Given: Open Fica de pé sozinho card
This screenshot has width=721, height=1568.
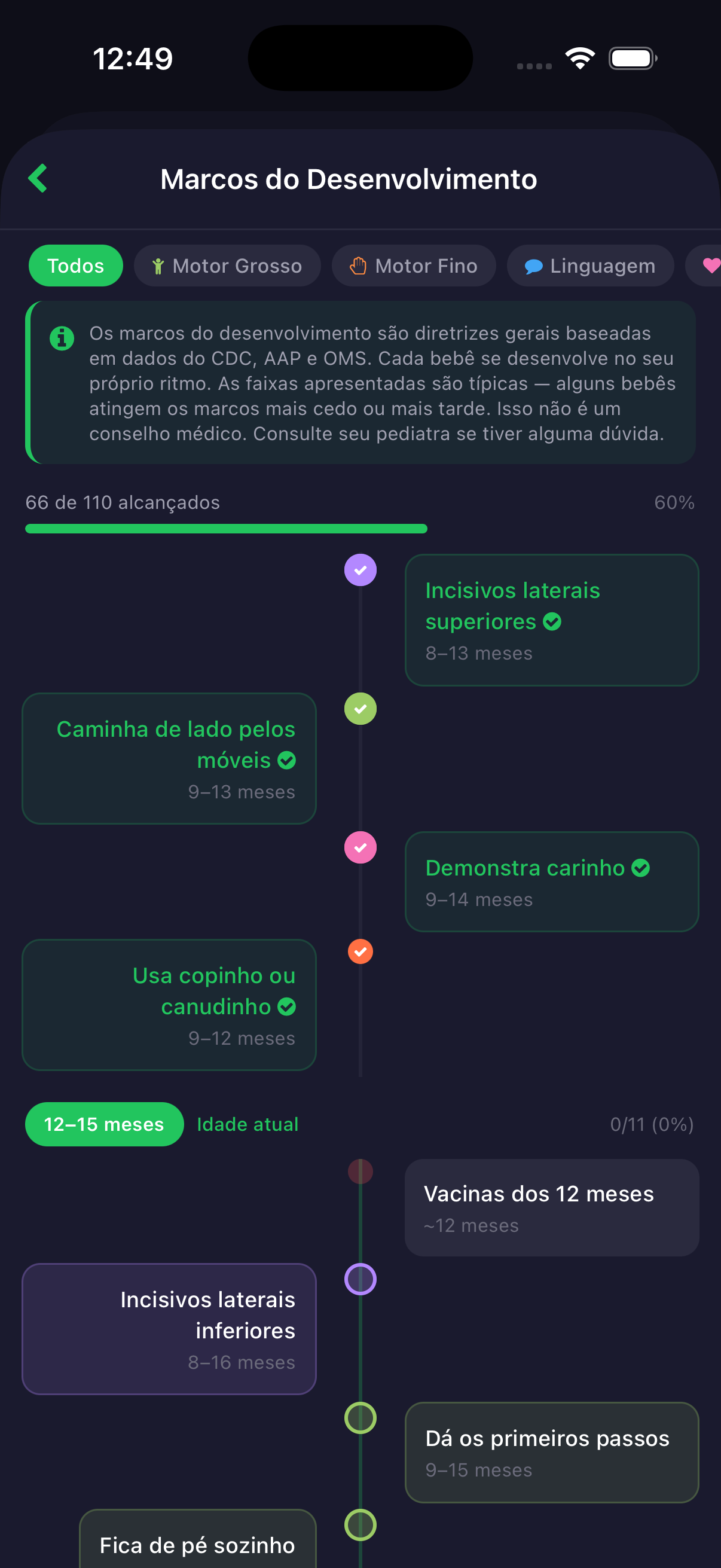Looking at the screenshot, I should pos(198,1541).
